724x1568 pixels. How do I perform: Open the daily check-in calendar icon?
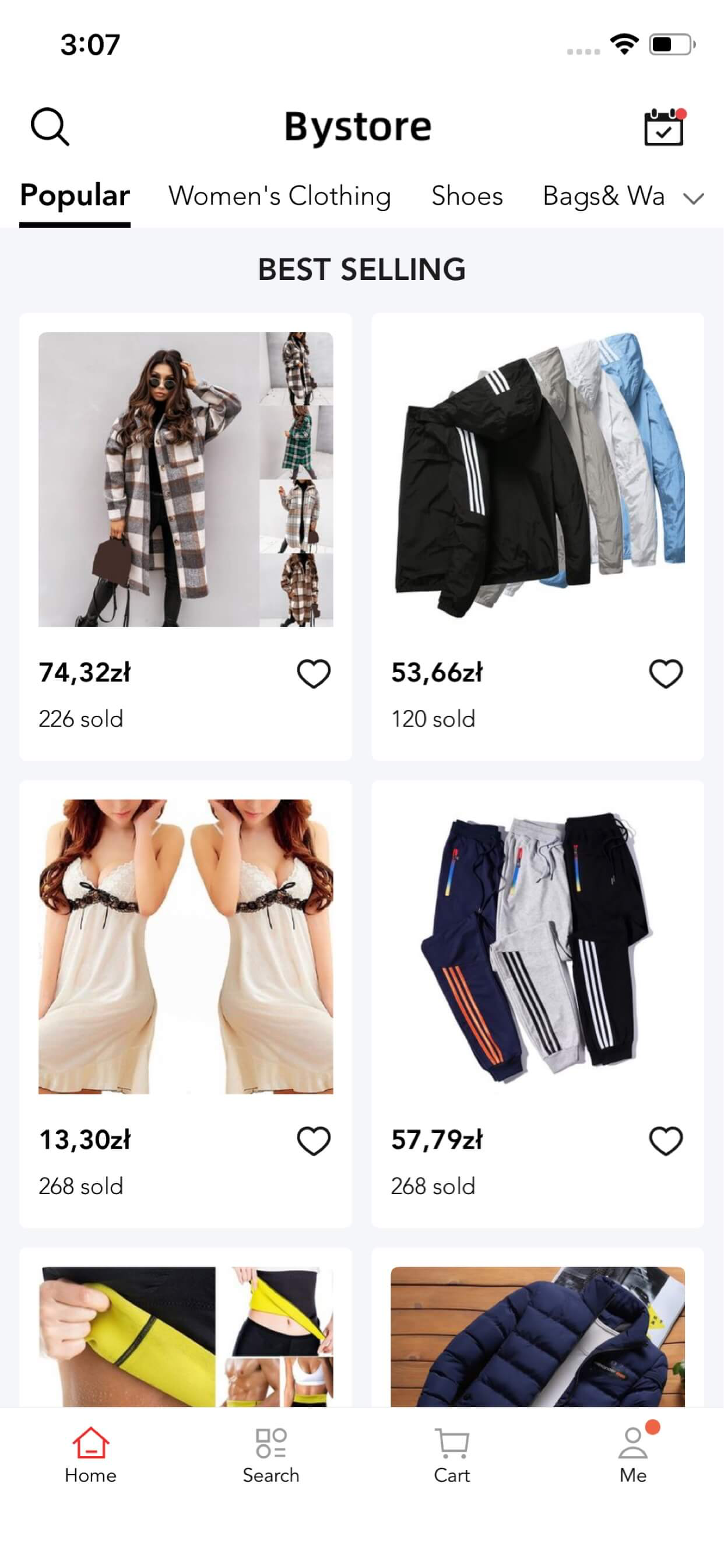pos(663,127)
